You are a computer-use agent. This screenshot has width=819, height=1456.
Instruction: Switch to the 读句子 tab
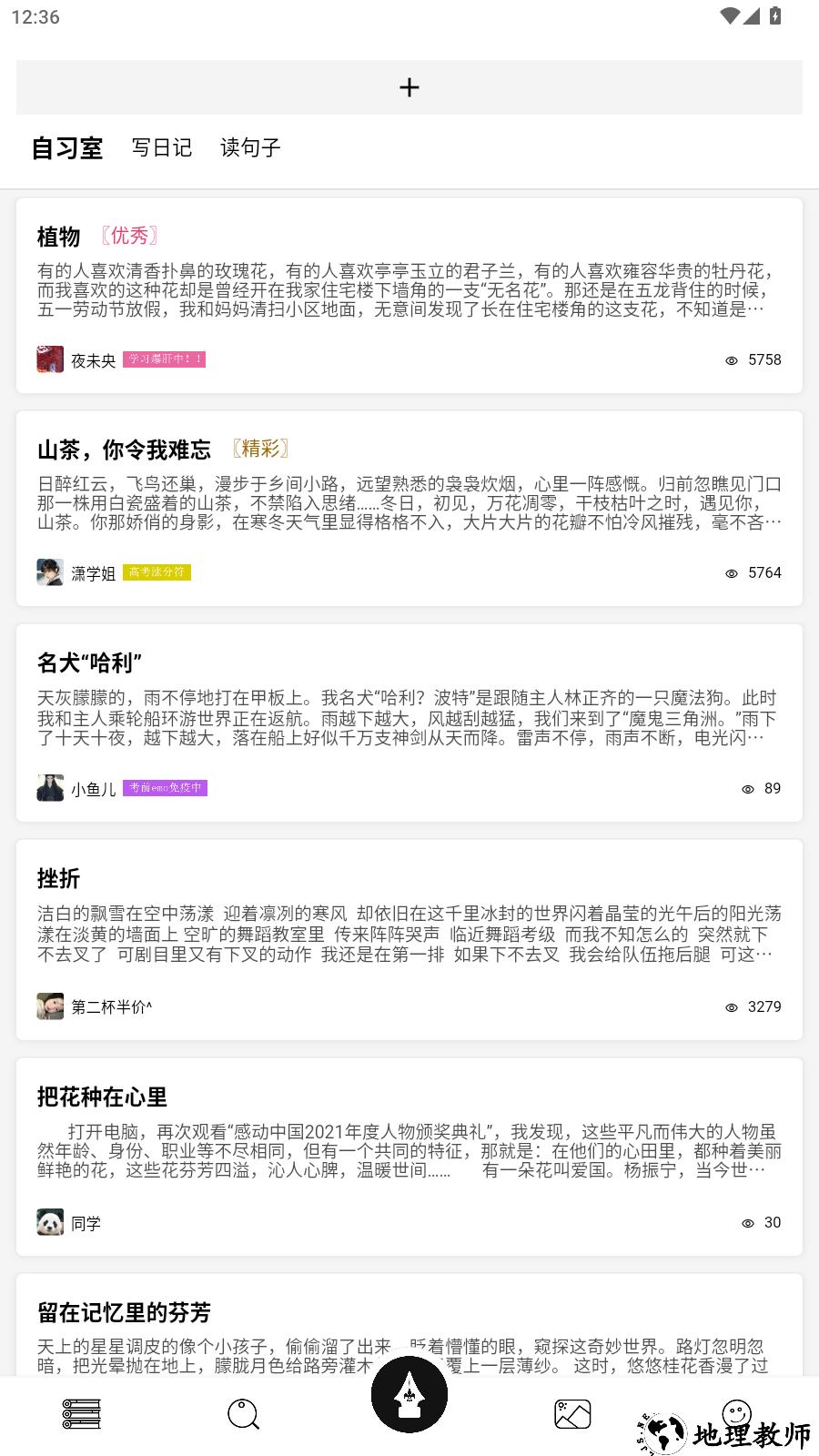point(250,147)
